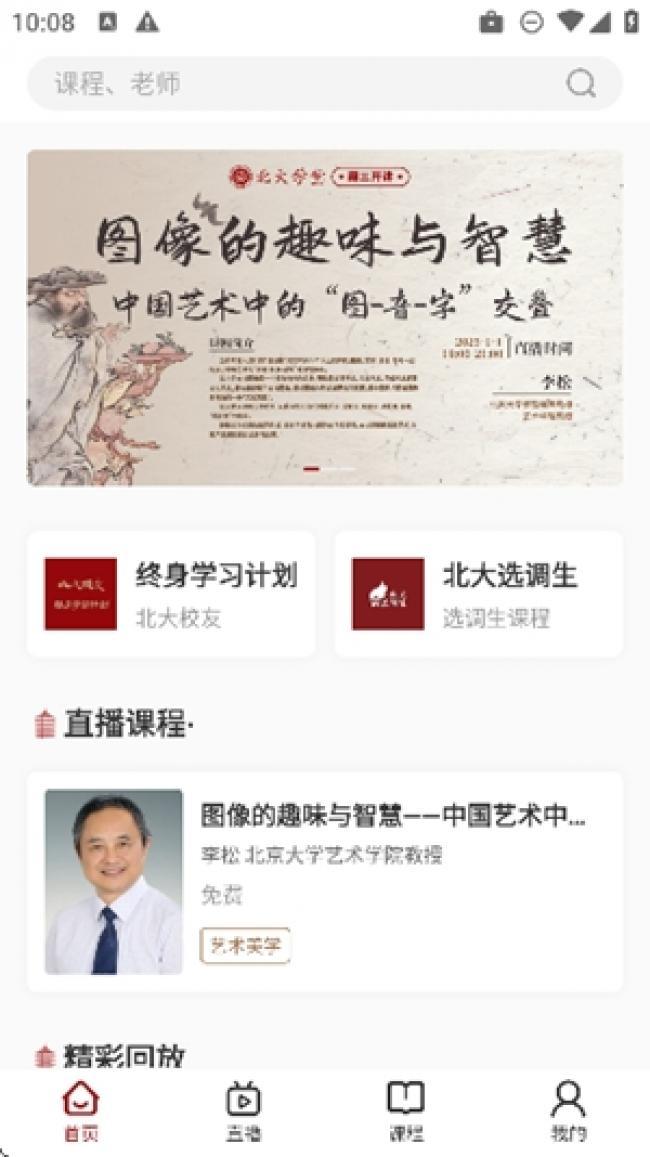Select the 艺术美学 tag
The height and width of the screenshot is (1157, 650).
point(245,945)
